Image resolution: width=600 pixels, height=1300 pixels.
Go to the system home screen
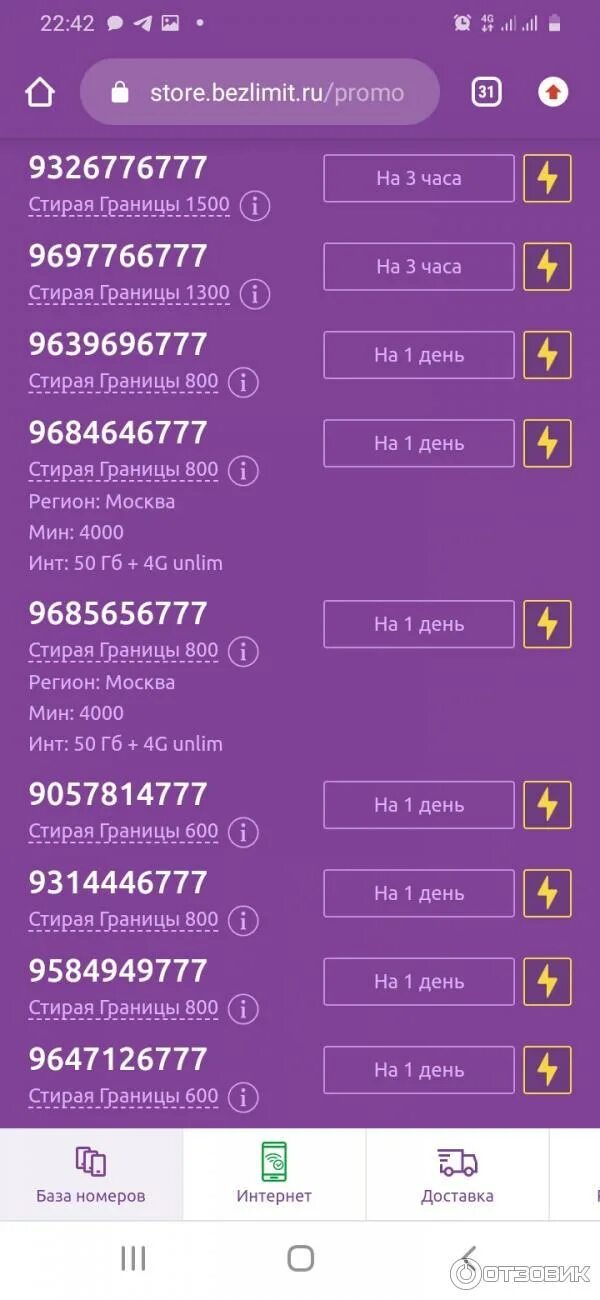tap(300, 1258)
